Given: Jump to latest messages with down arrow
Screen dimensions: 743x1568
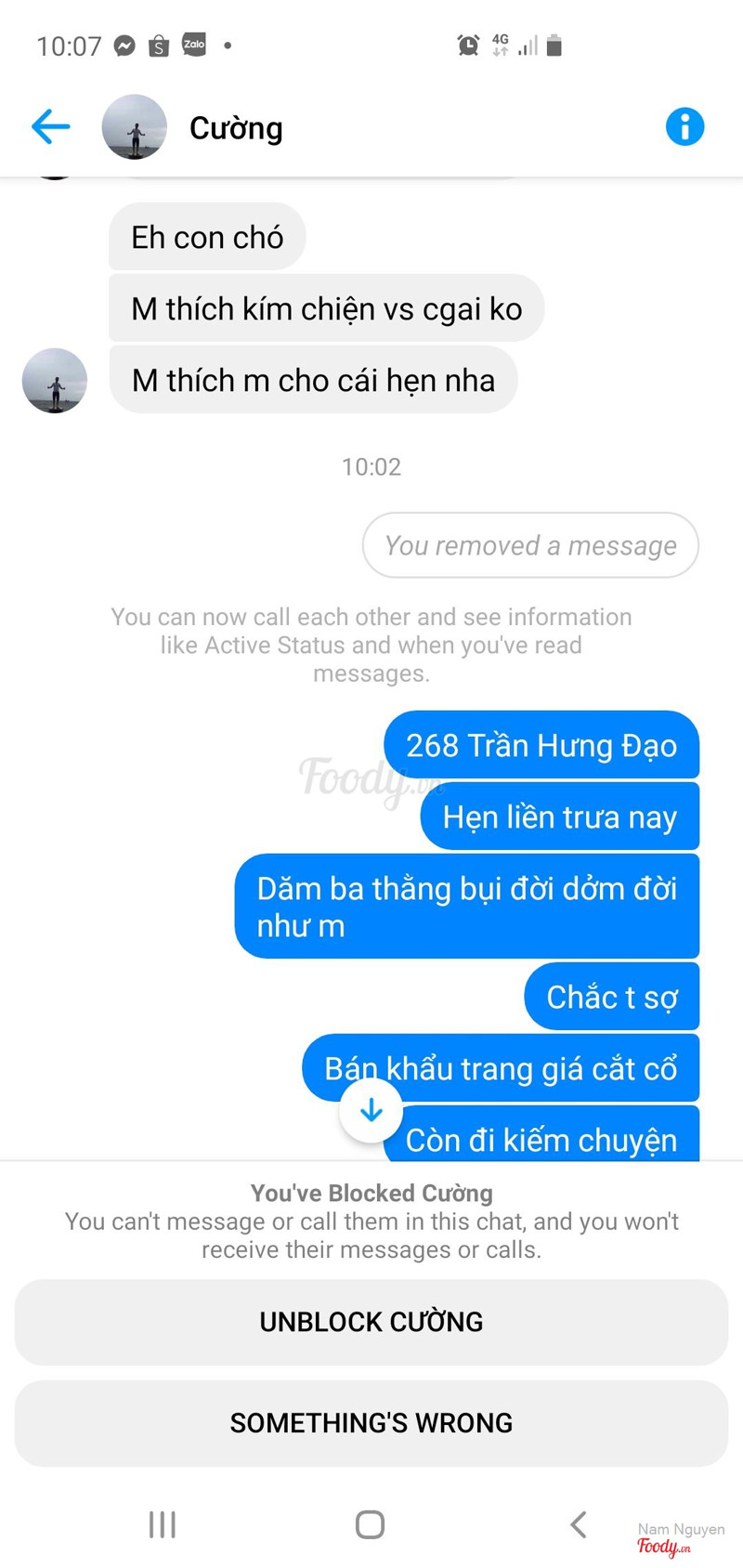Looking at the screenshot, I should (x=371, y=1110).
